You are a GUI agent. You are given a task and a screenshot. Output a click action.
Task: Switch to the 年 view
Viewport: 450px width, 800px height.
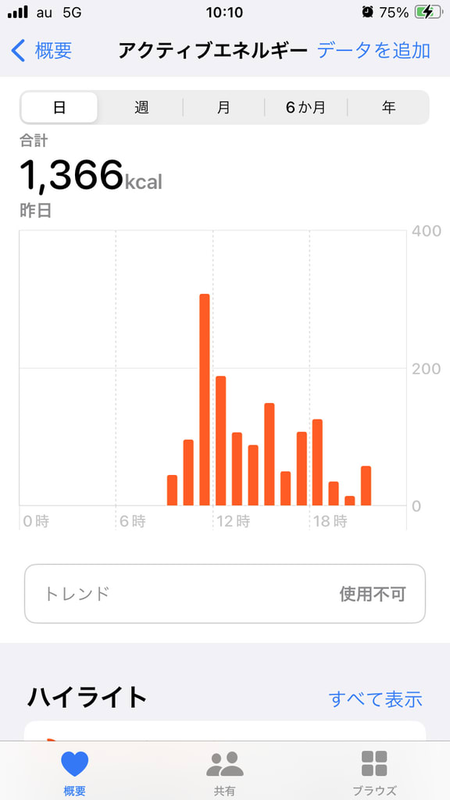click(388, 108)
